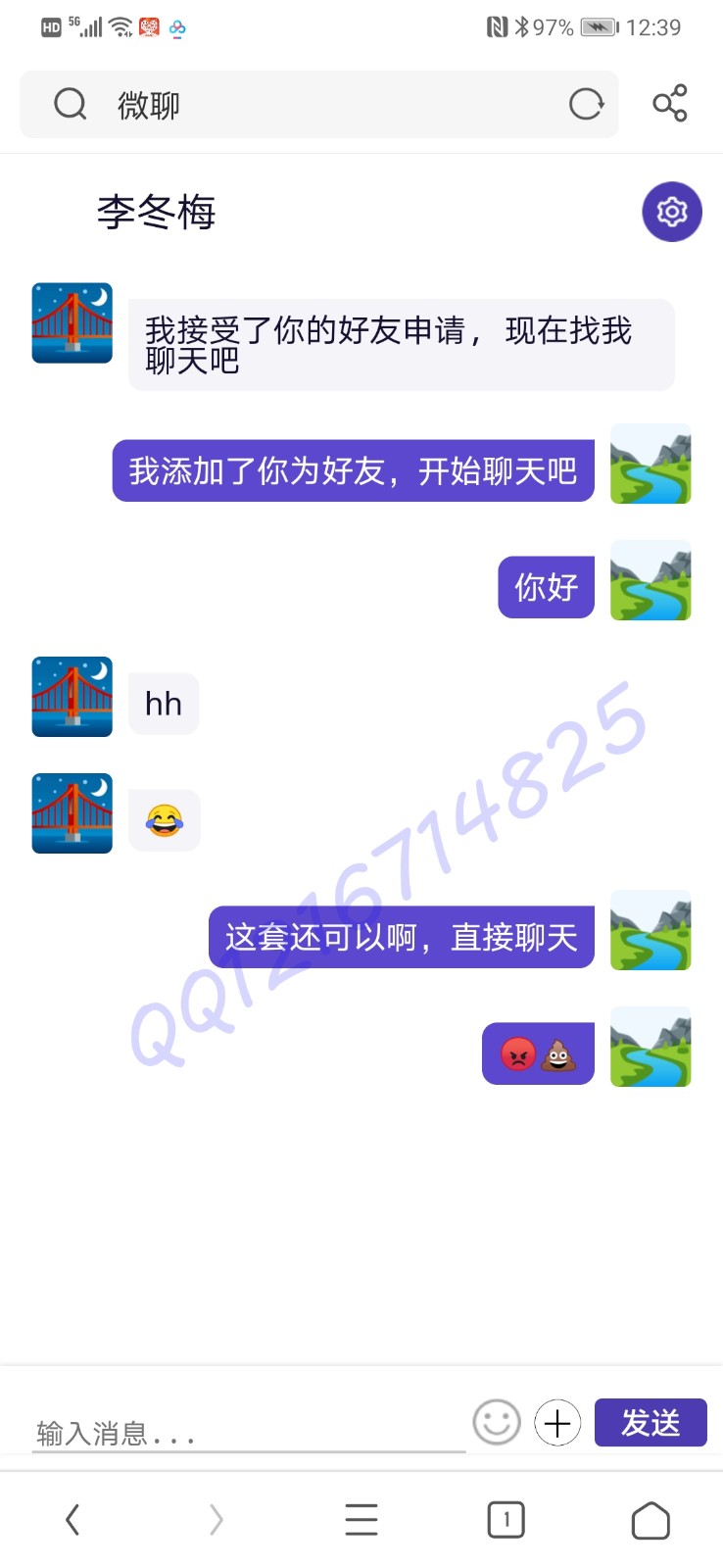Open the browser hamburger menu
This screenshot has width=723, height=1568.
tap(361, 1520)
